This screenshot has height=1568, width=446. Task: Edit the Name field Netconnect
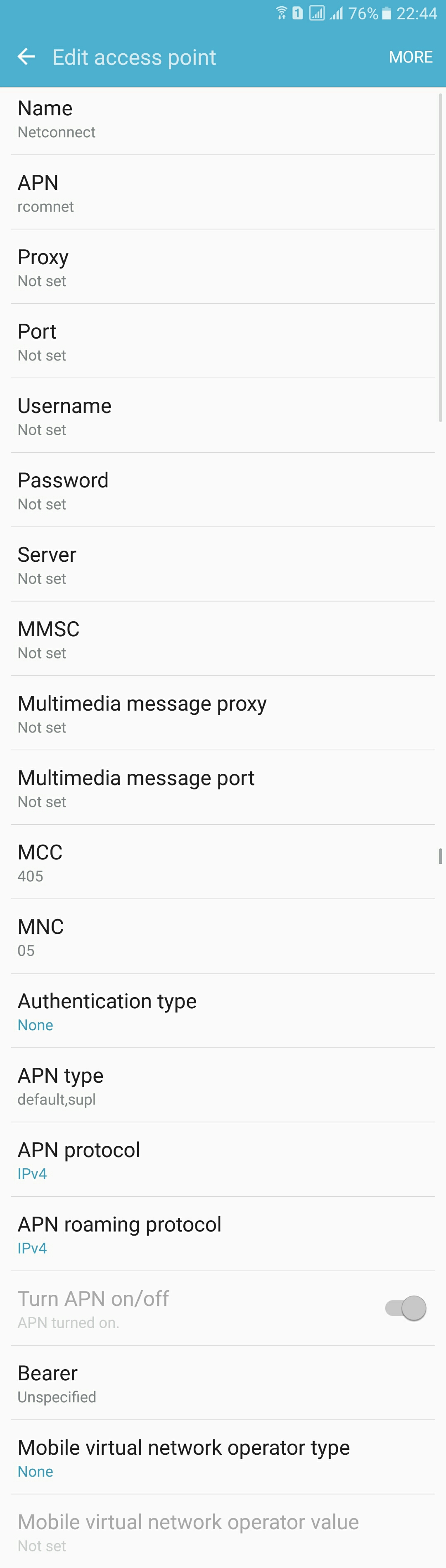(223, 119)
